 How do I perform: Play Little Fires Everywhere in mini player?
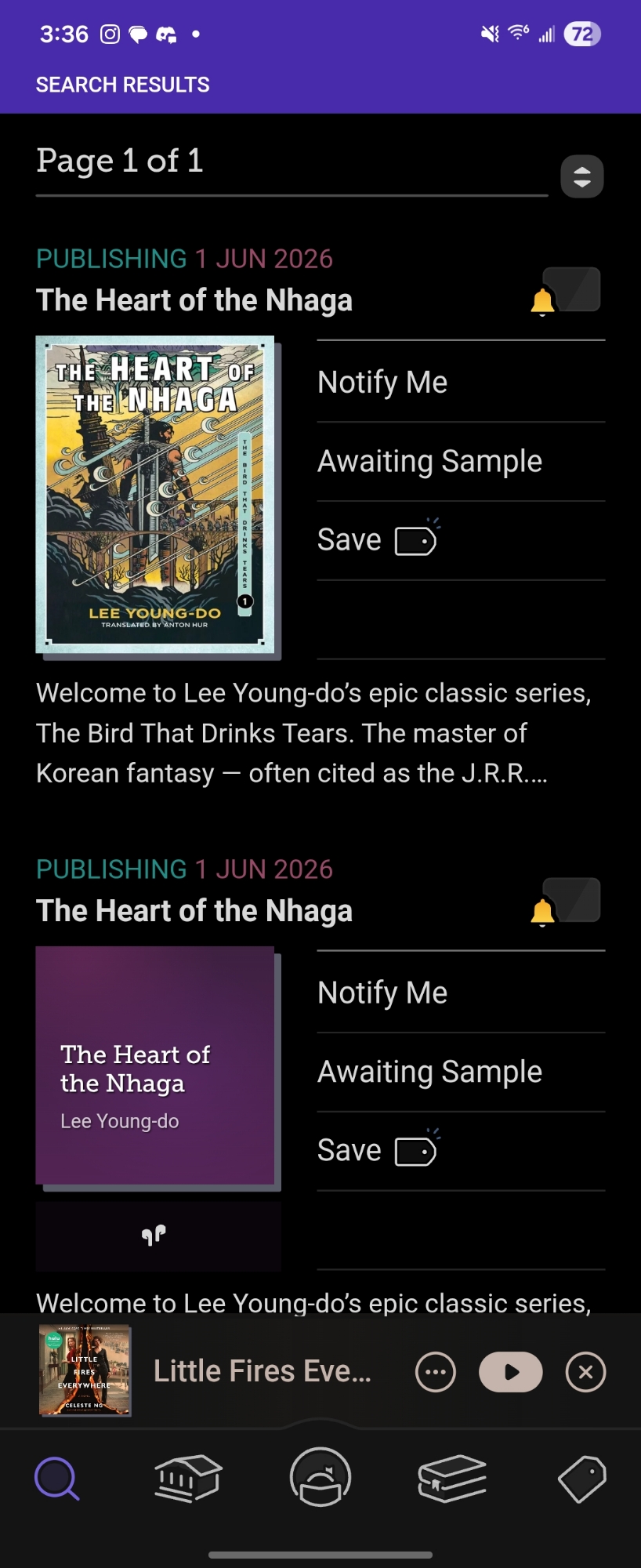pyautogui.click(x=511, y=1372)
